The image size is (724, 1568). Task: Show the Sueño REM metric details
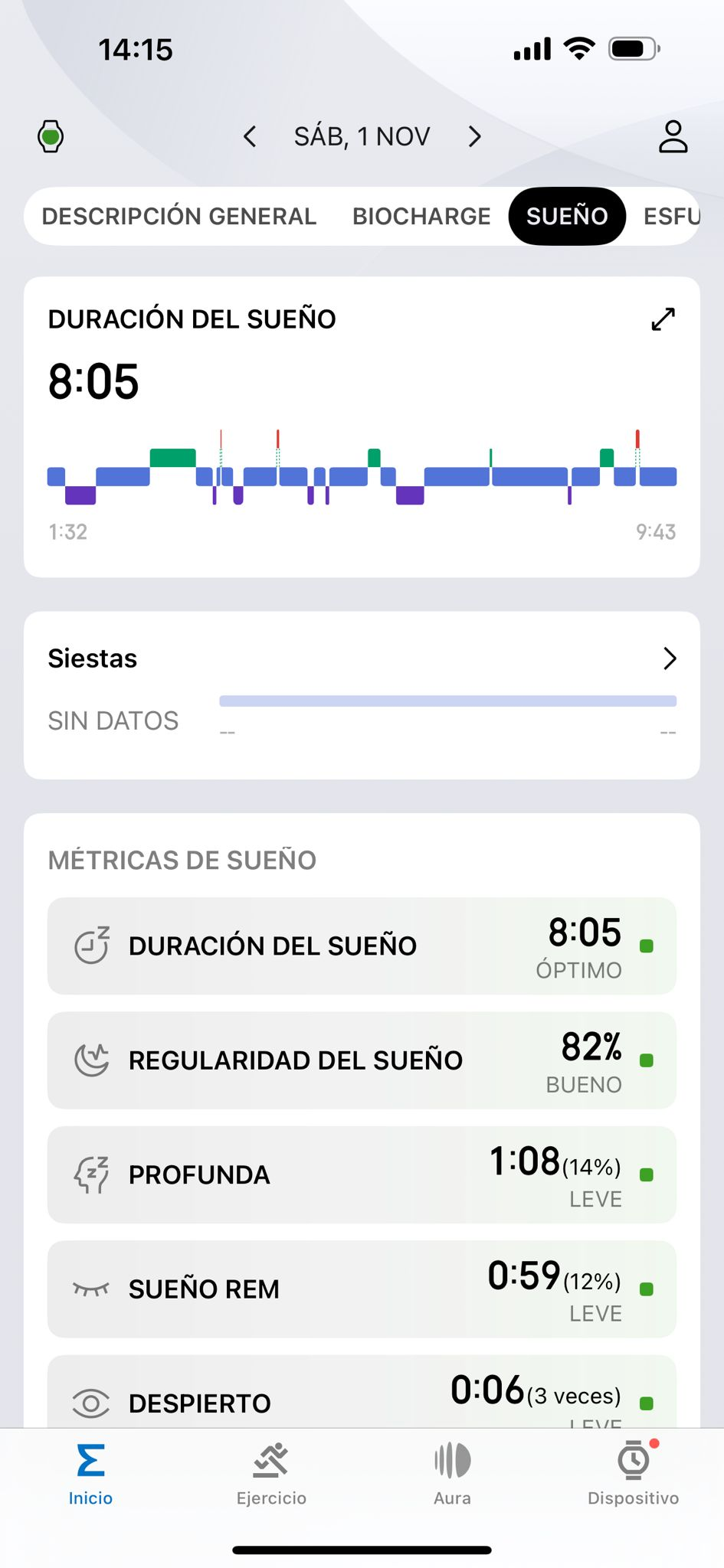click(362, 1289)
